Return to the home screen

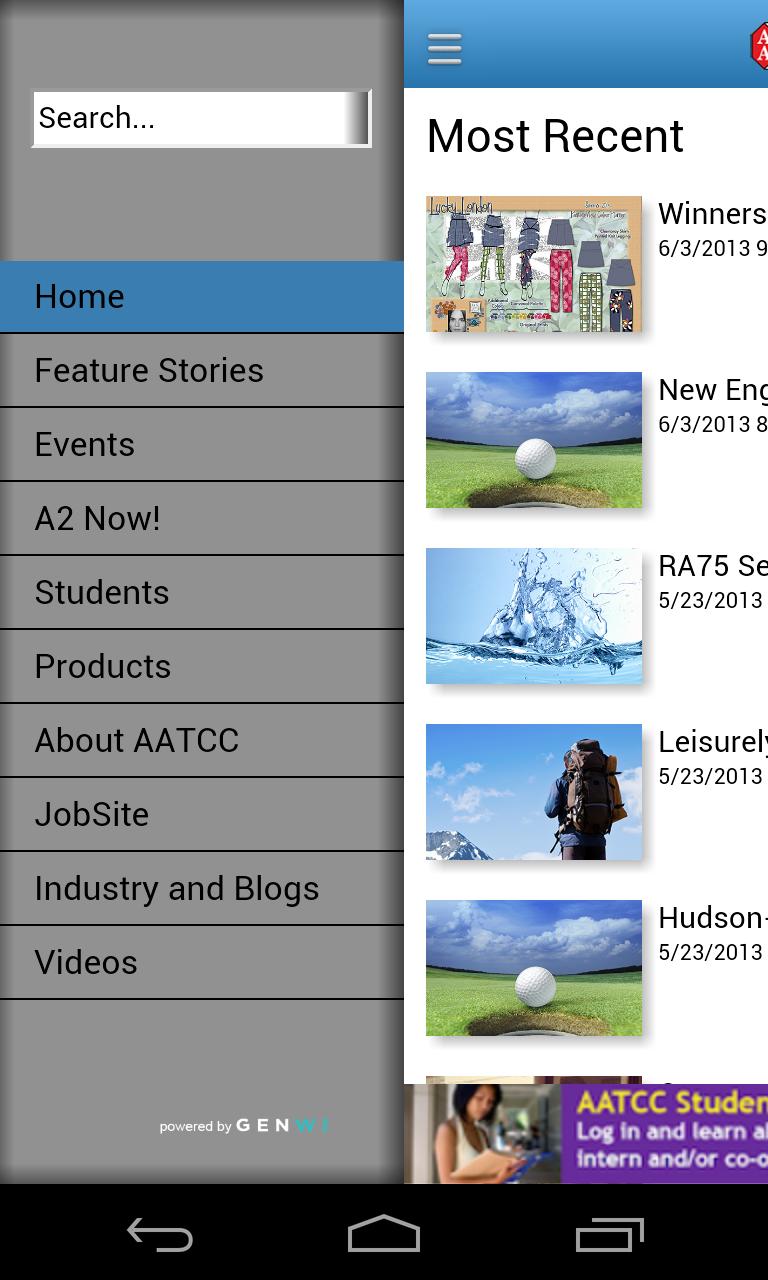point(384,1234)
